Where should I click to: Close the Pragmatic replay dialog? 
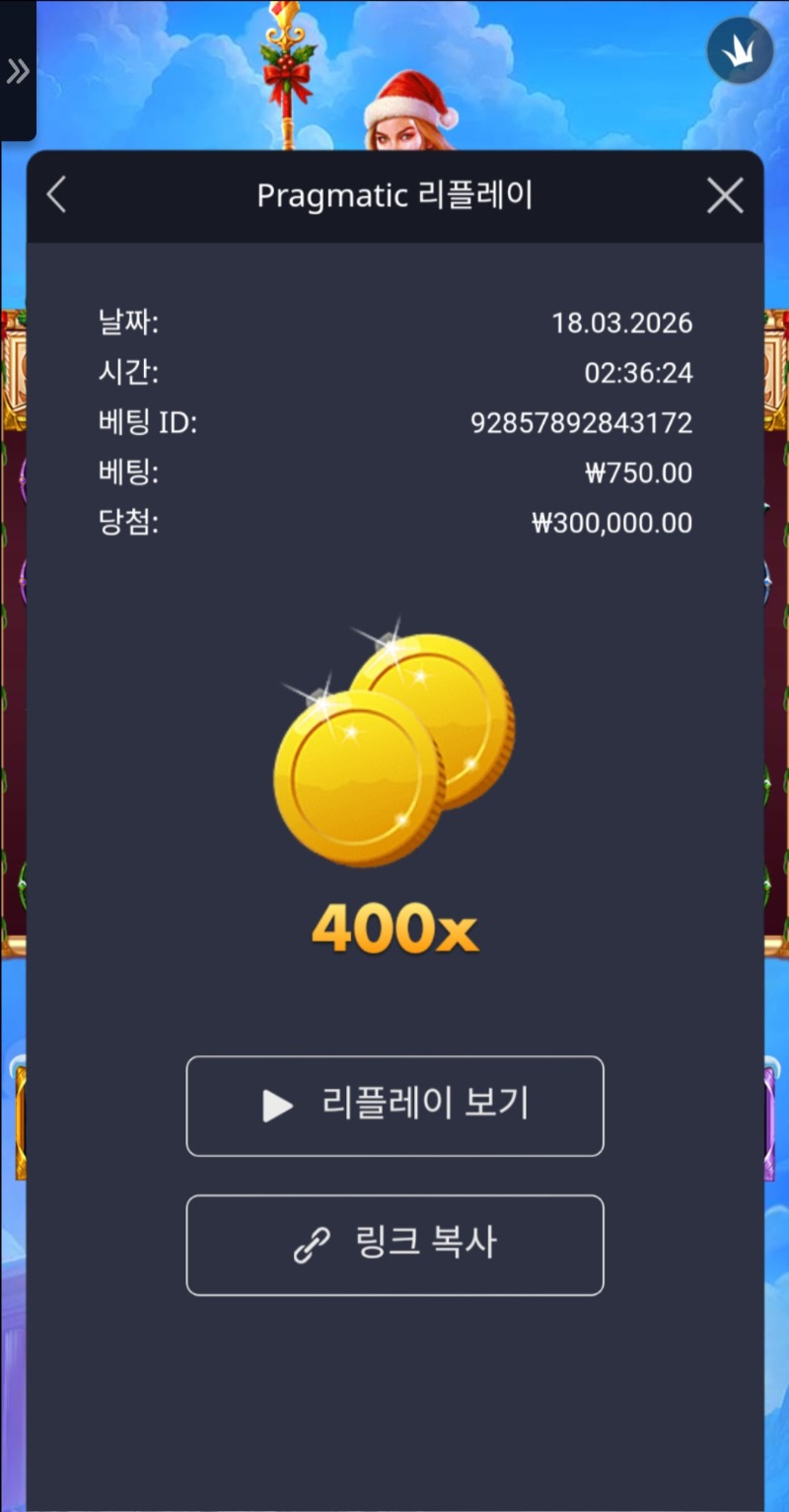tap(725, 196)
